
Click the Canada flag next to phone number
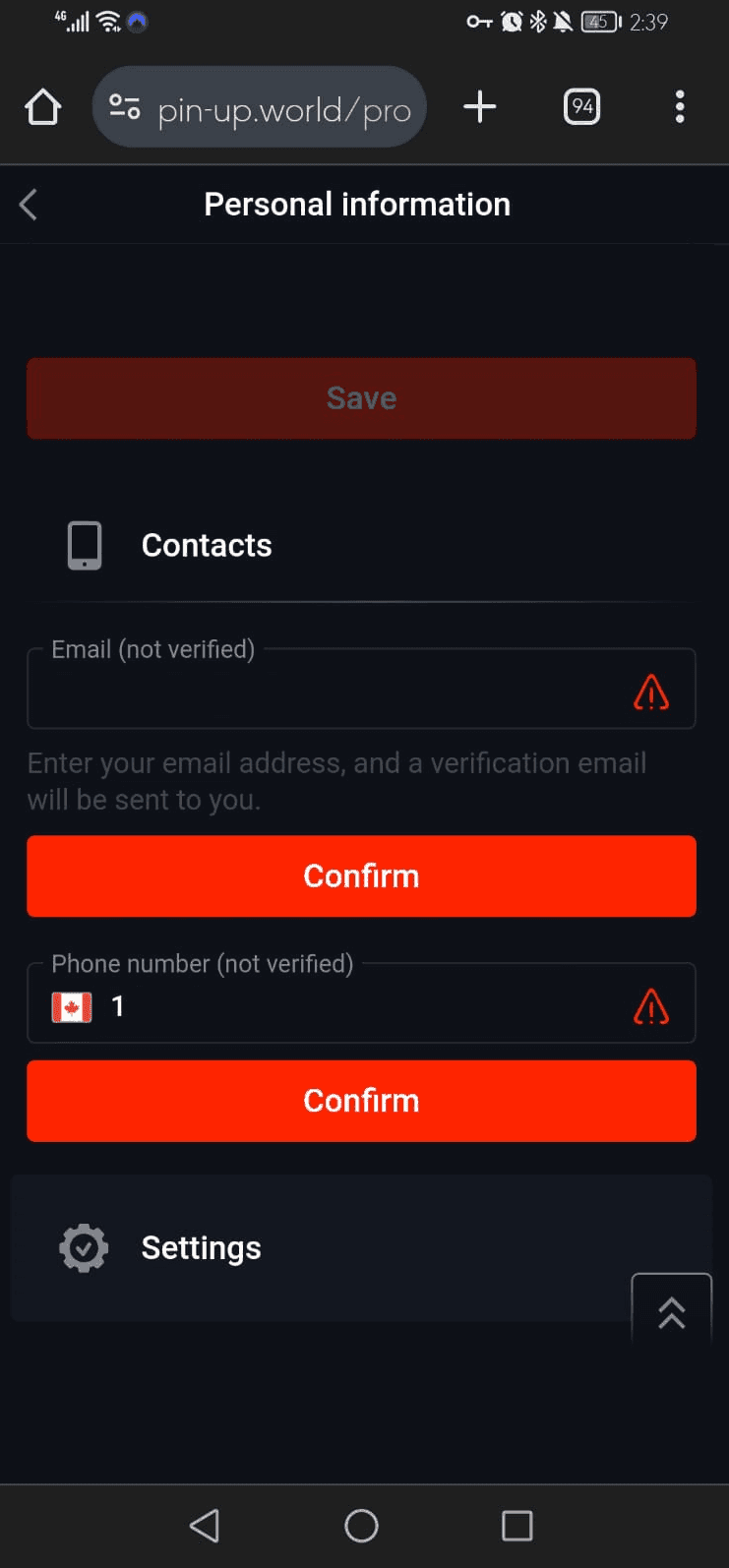[70, 1007]
